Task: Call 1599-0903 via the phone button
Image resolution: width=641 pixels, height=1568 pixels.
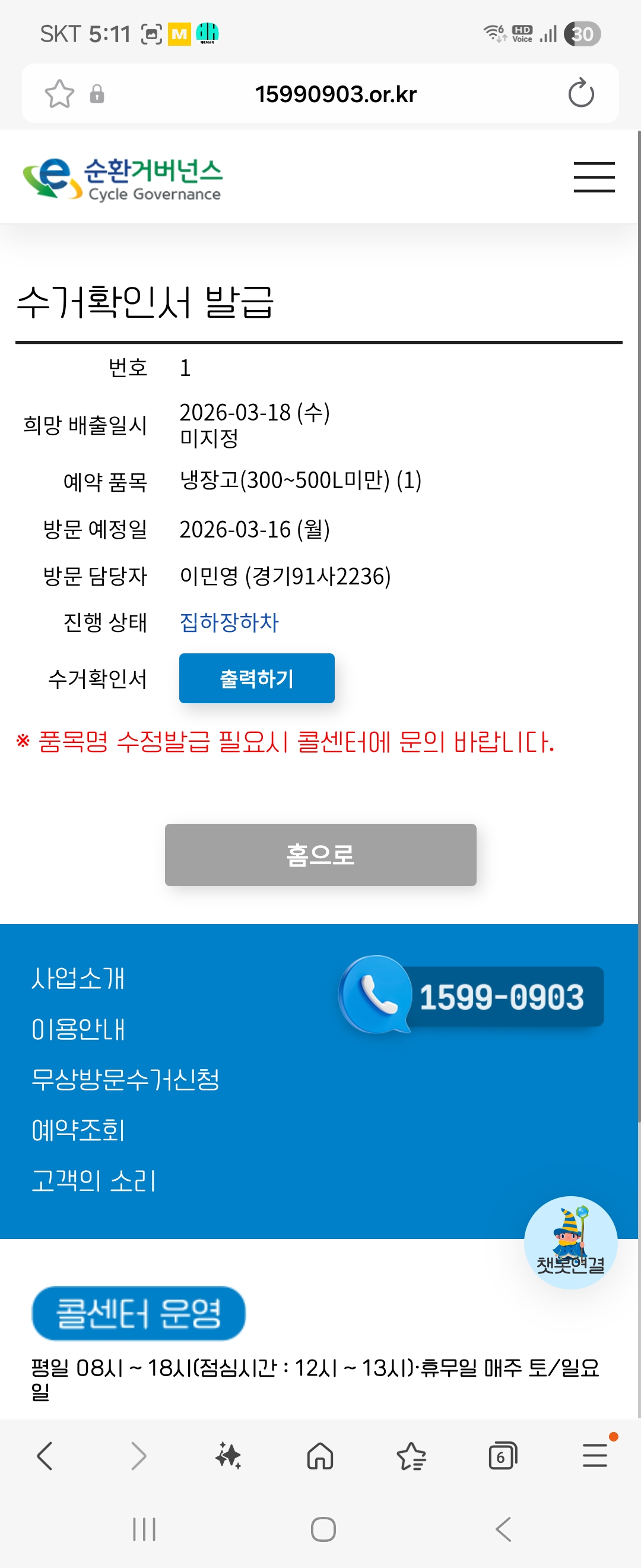Action: coord(471,996)
